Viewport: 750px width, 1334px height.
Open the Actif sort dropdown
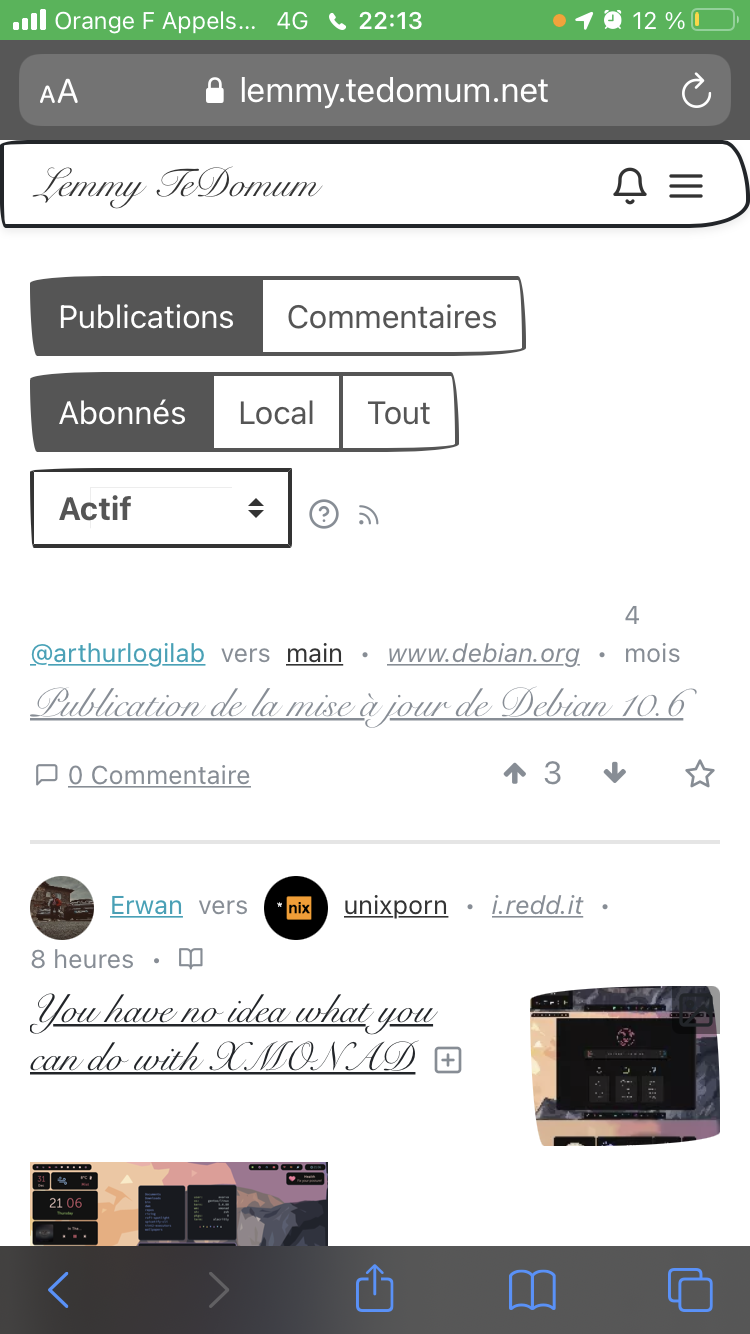[x=160, y=508]
